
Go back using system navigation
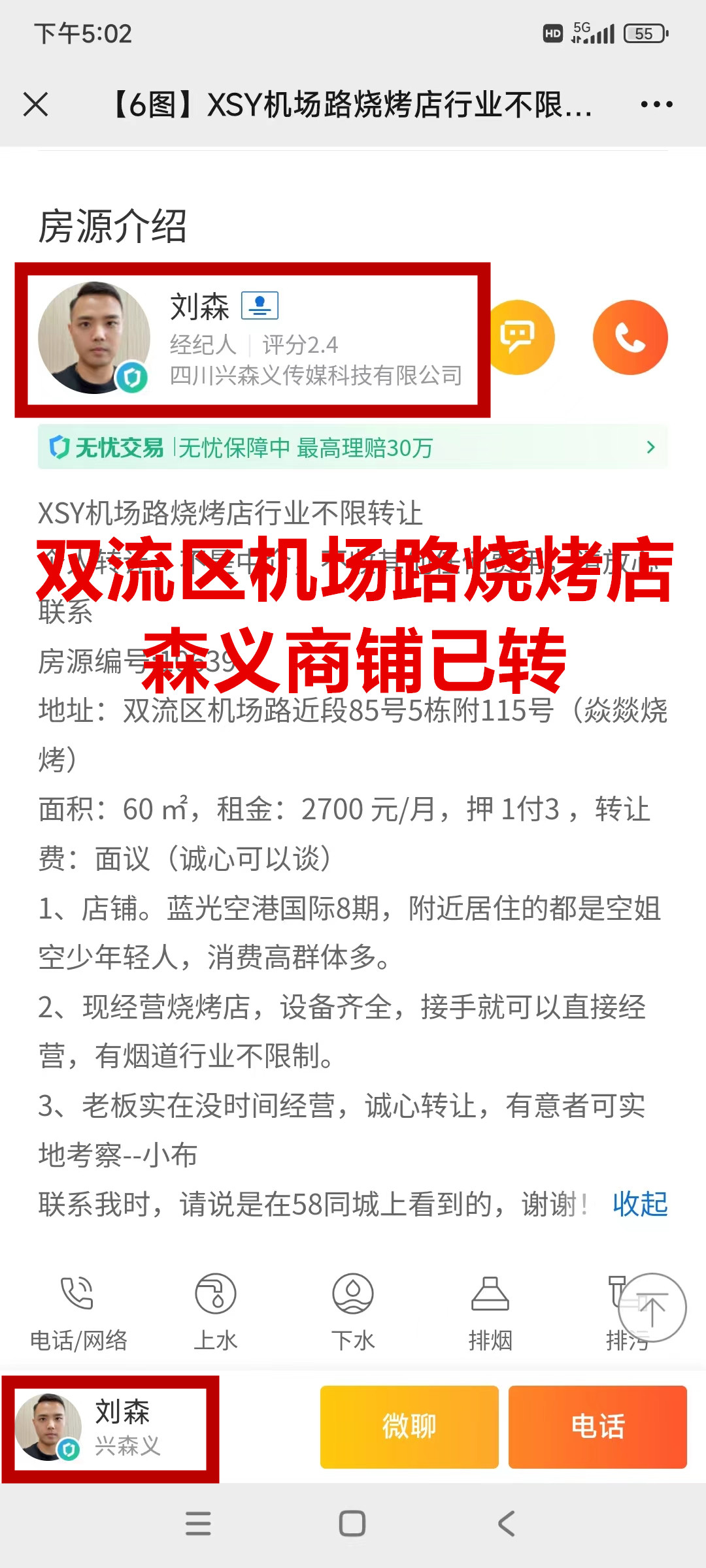pos(506,1524)
